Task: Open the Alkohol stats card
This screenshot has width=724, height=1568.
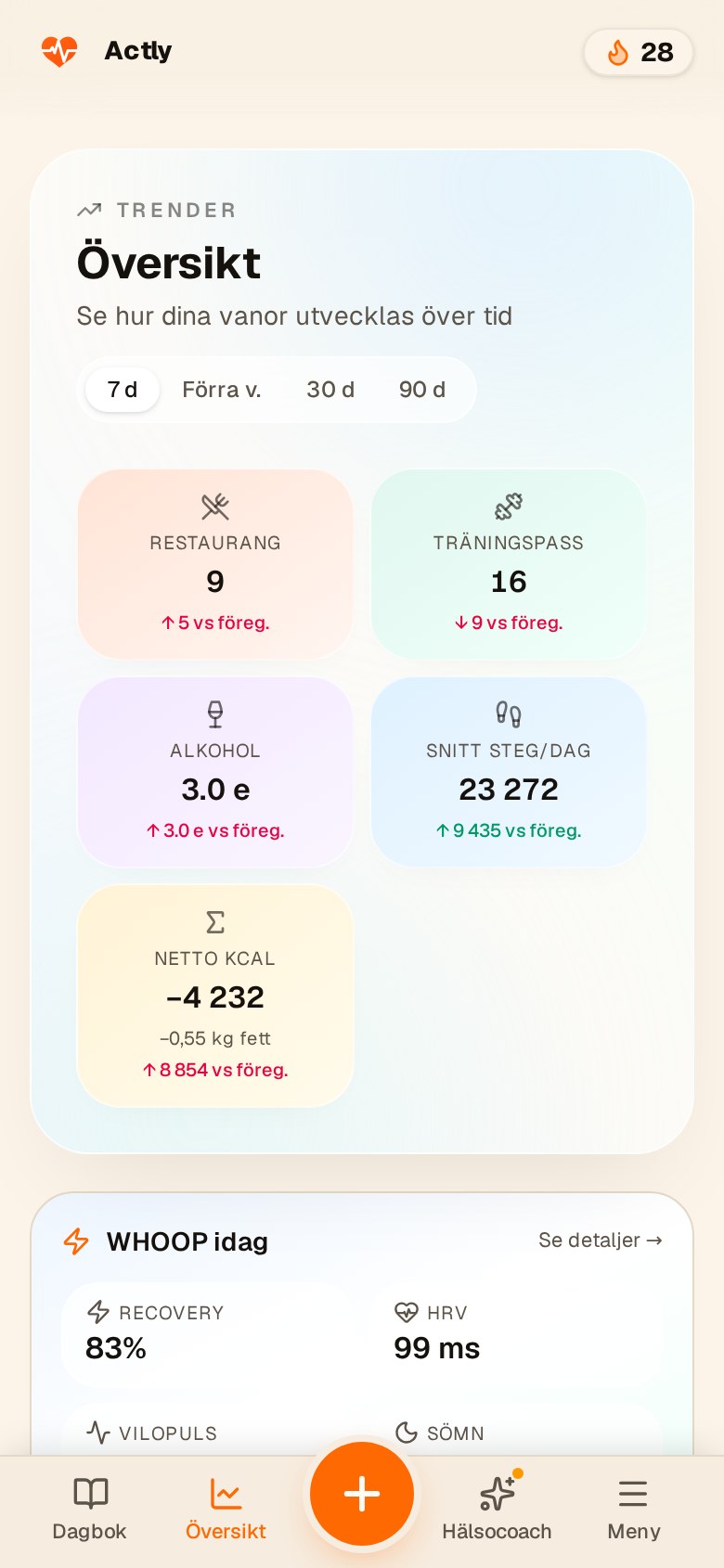Action: pyautogui.click(x=215, y=772)
